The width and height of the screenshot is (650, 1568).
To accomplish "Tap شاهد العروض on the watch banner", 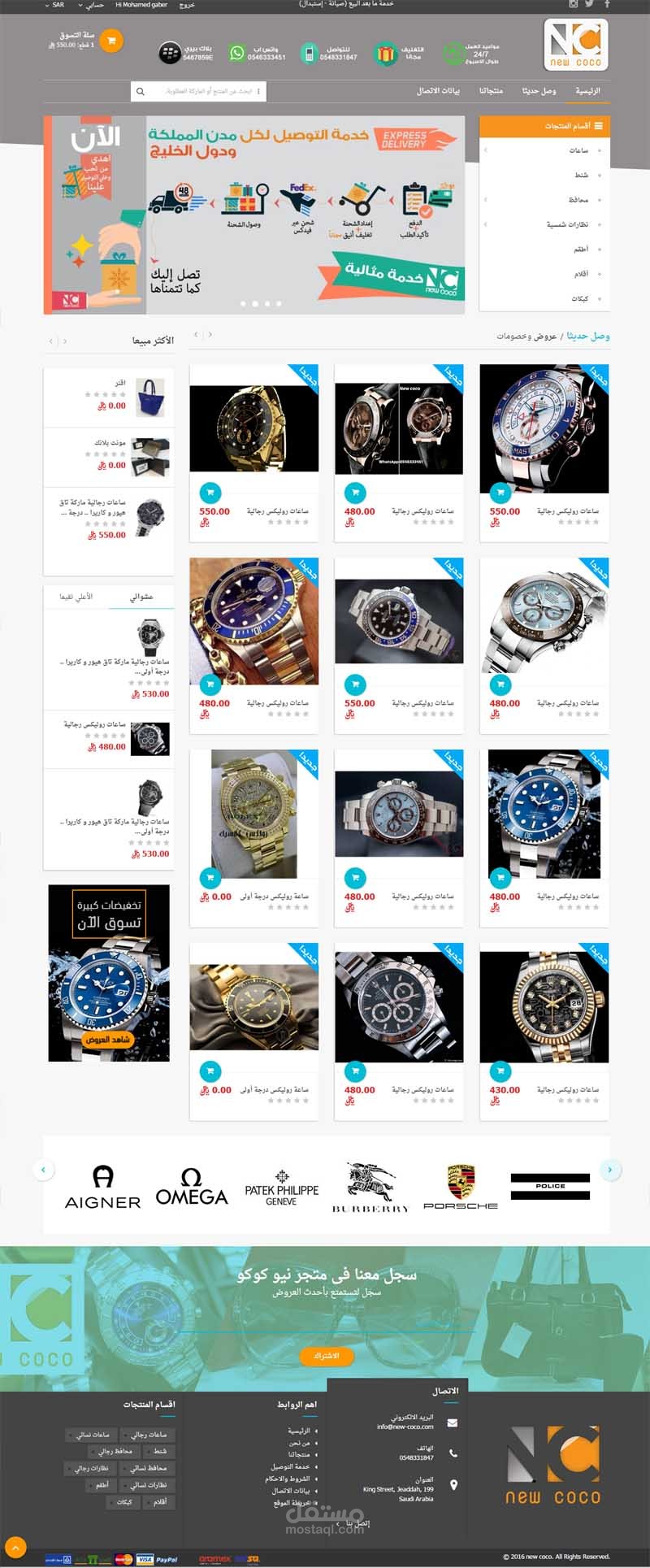I will 108,1040.
